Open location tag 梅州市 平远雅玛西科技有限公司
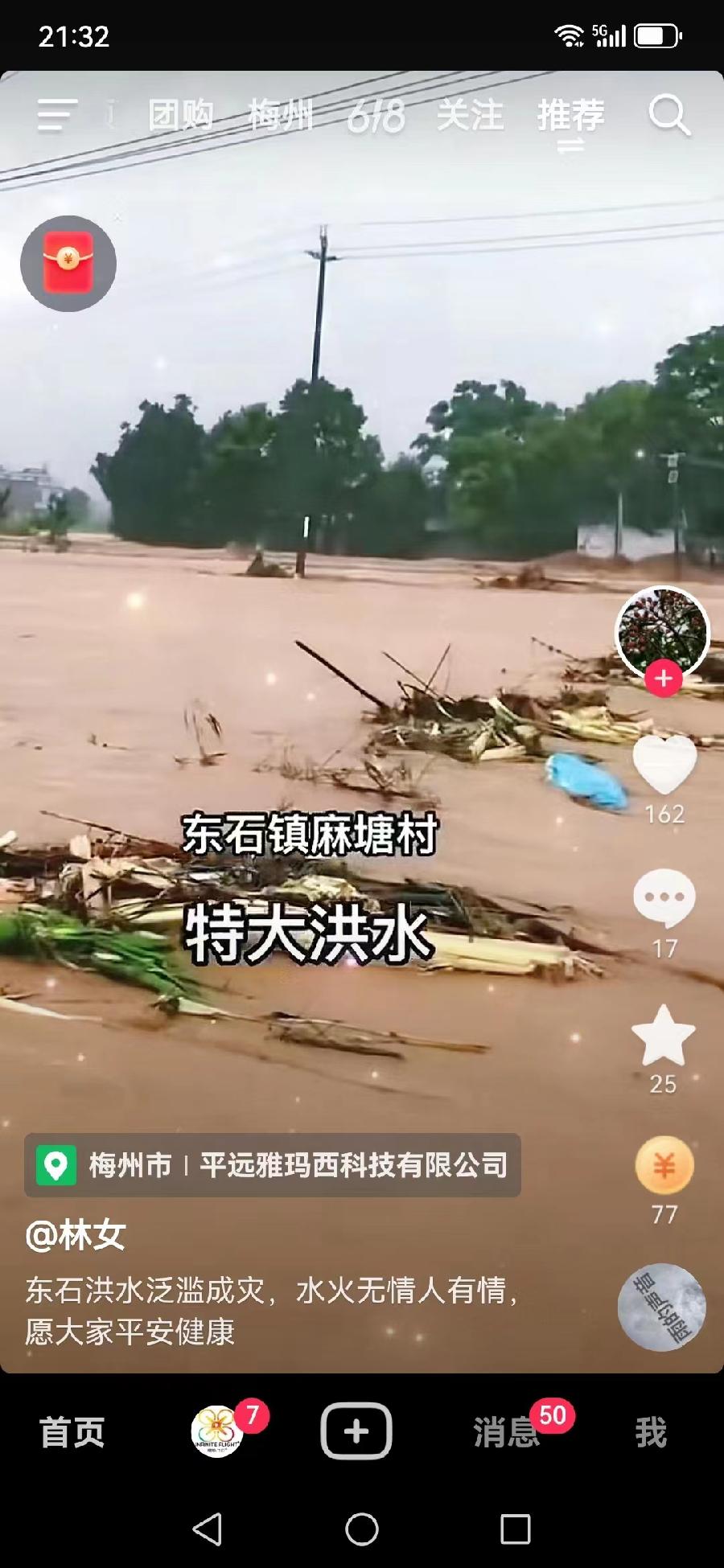The image size is (724, 1568). (x=273, y=1165)
